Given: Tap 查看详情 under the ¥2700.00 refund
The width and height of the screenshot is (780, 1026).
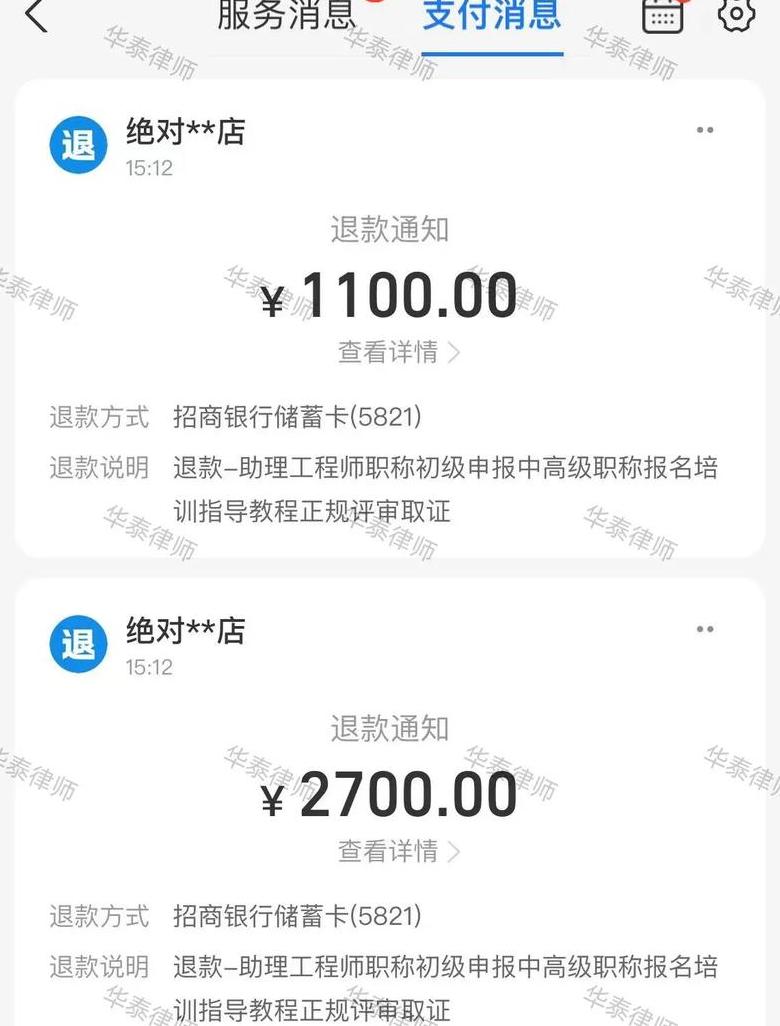Looking at the screenshot, I should [398, 851].
